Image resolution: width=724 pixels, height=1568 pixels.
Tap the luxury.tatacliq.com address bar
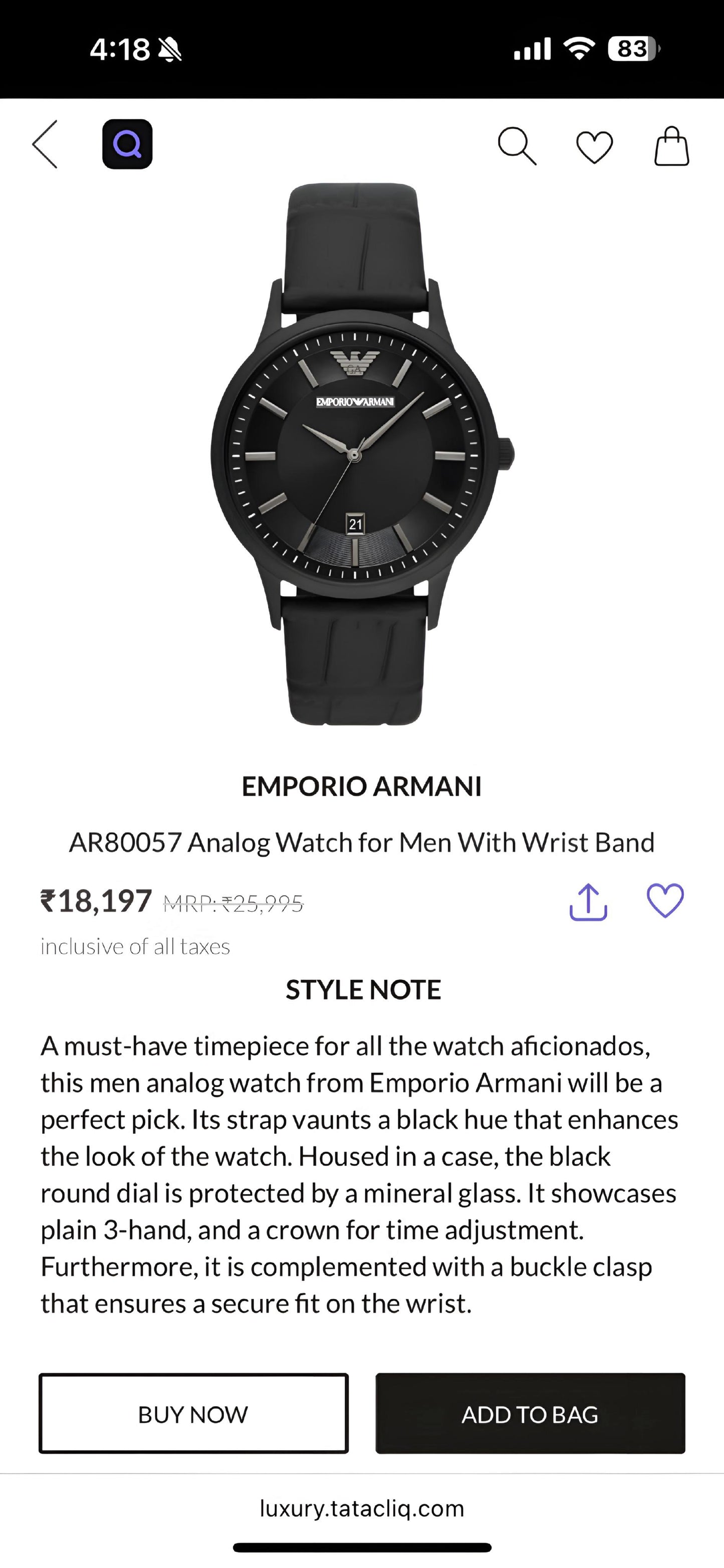[362, 1509]
